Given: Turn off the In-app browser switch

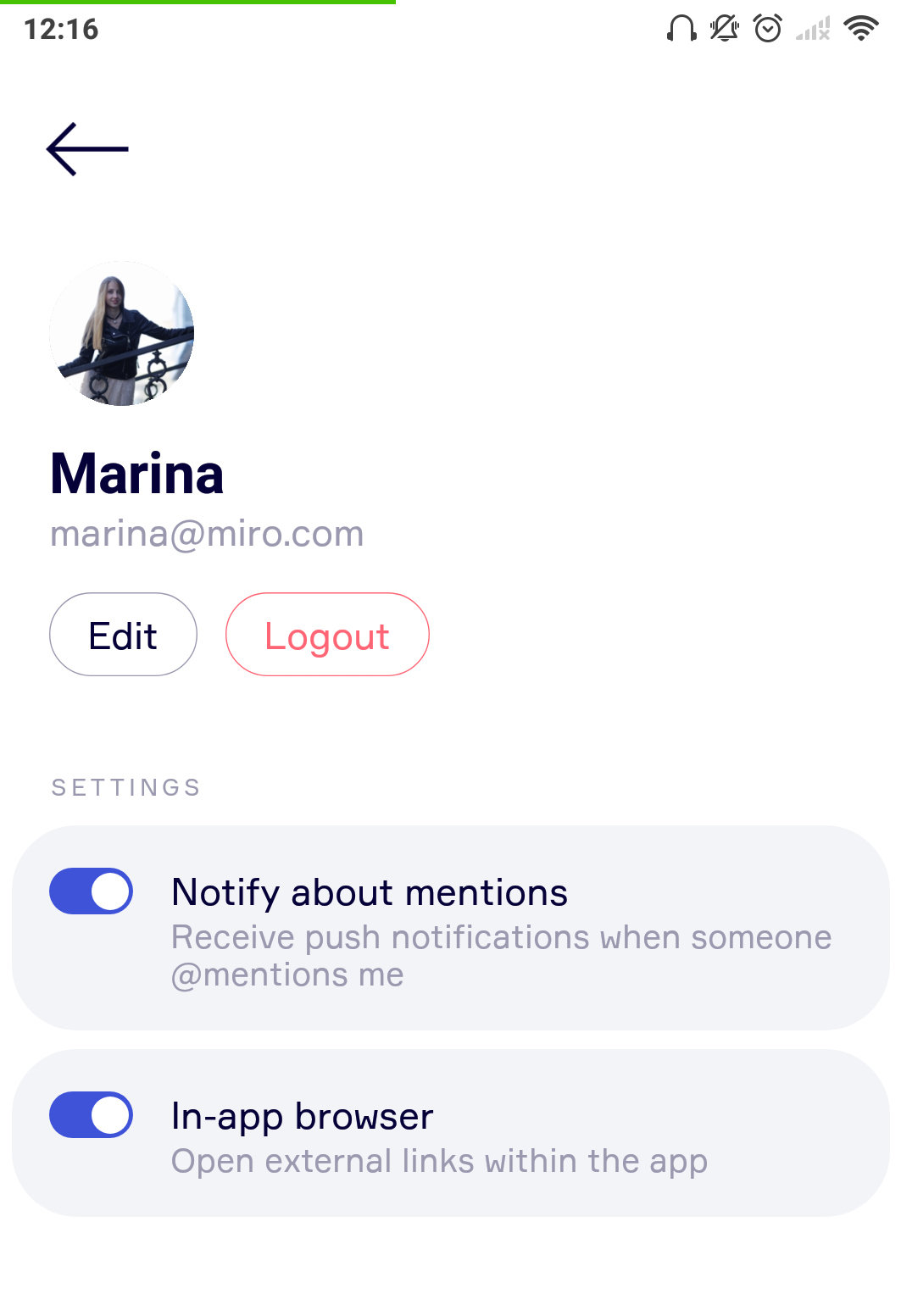Looking at the screenshot, I should pyautogui.click(x=92, y=1115).
